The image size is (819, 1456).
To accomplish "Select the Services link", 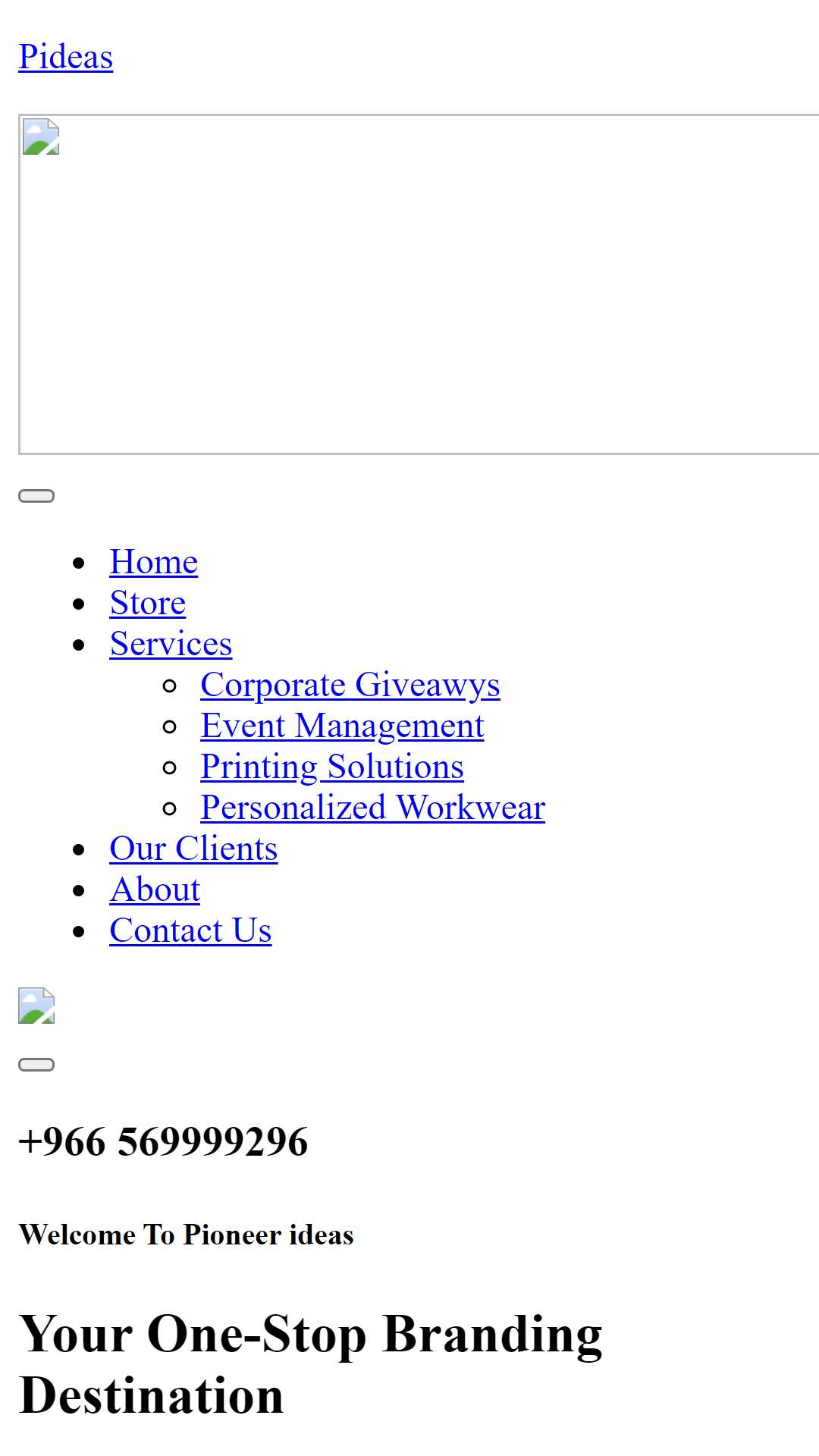I will click(171, 644).
